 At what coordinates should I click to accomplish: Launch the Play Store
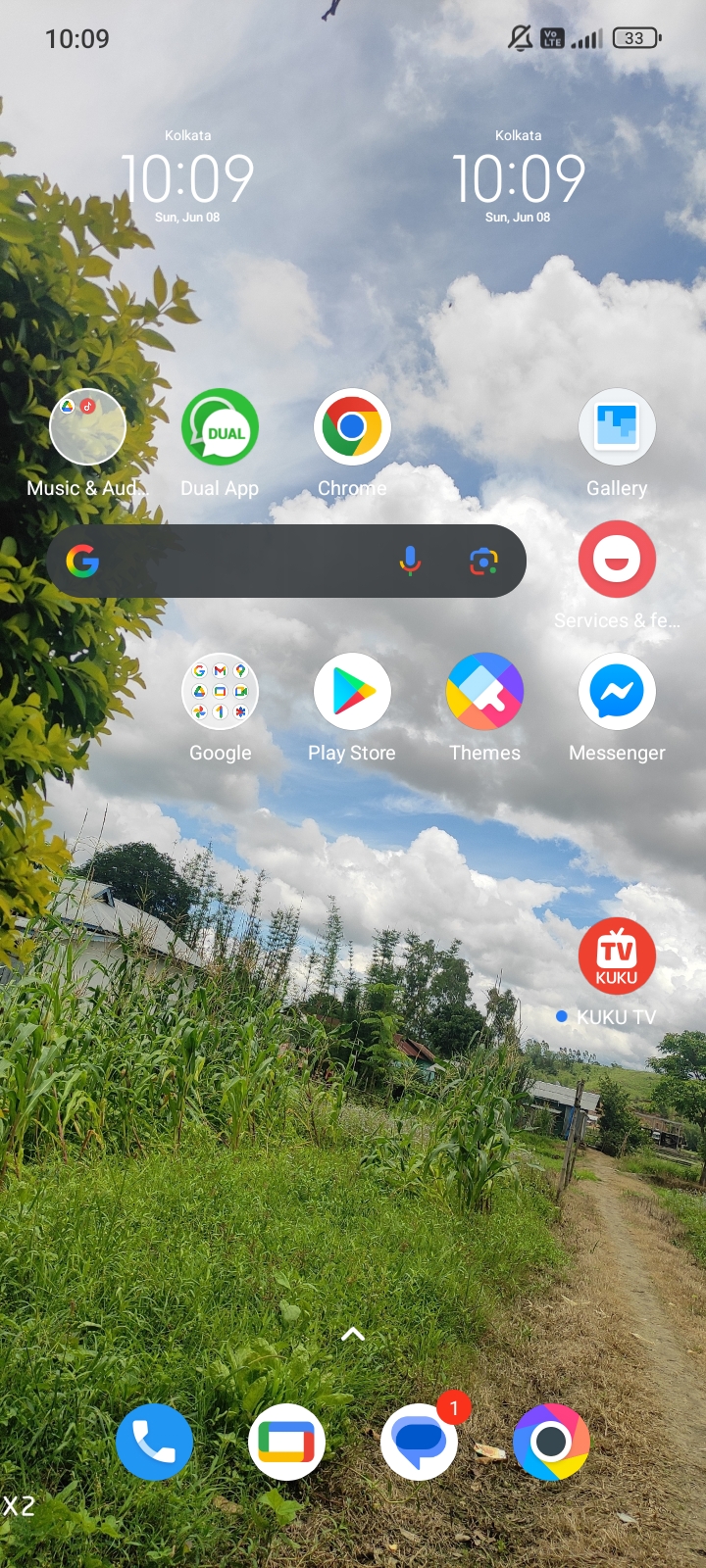(x=352, y=692)
